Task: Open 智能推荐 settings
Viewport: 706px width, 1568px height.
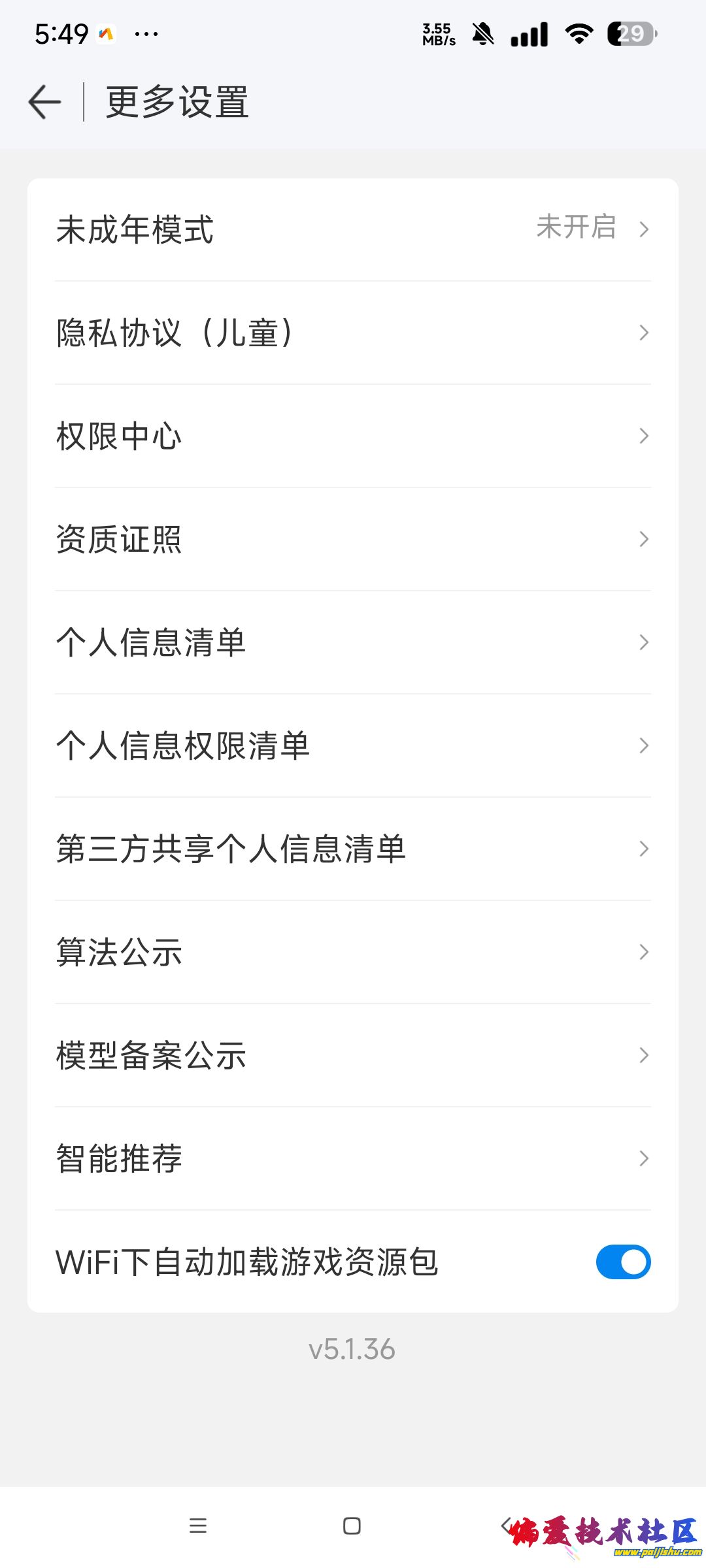Action: tap(353, 1159)
